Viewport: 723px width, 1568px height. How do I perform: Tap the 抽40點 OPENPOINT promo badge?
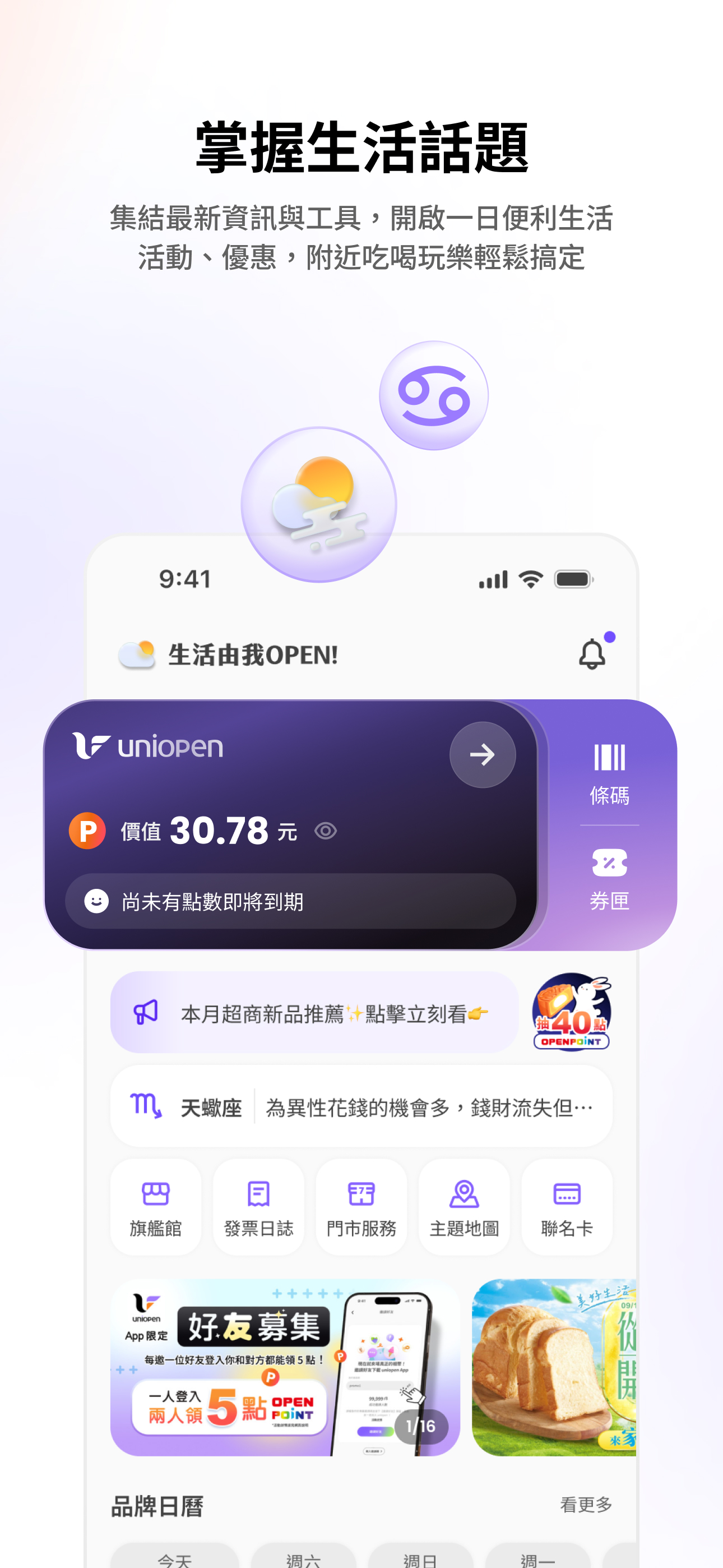[x=571, y=1012]
